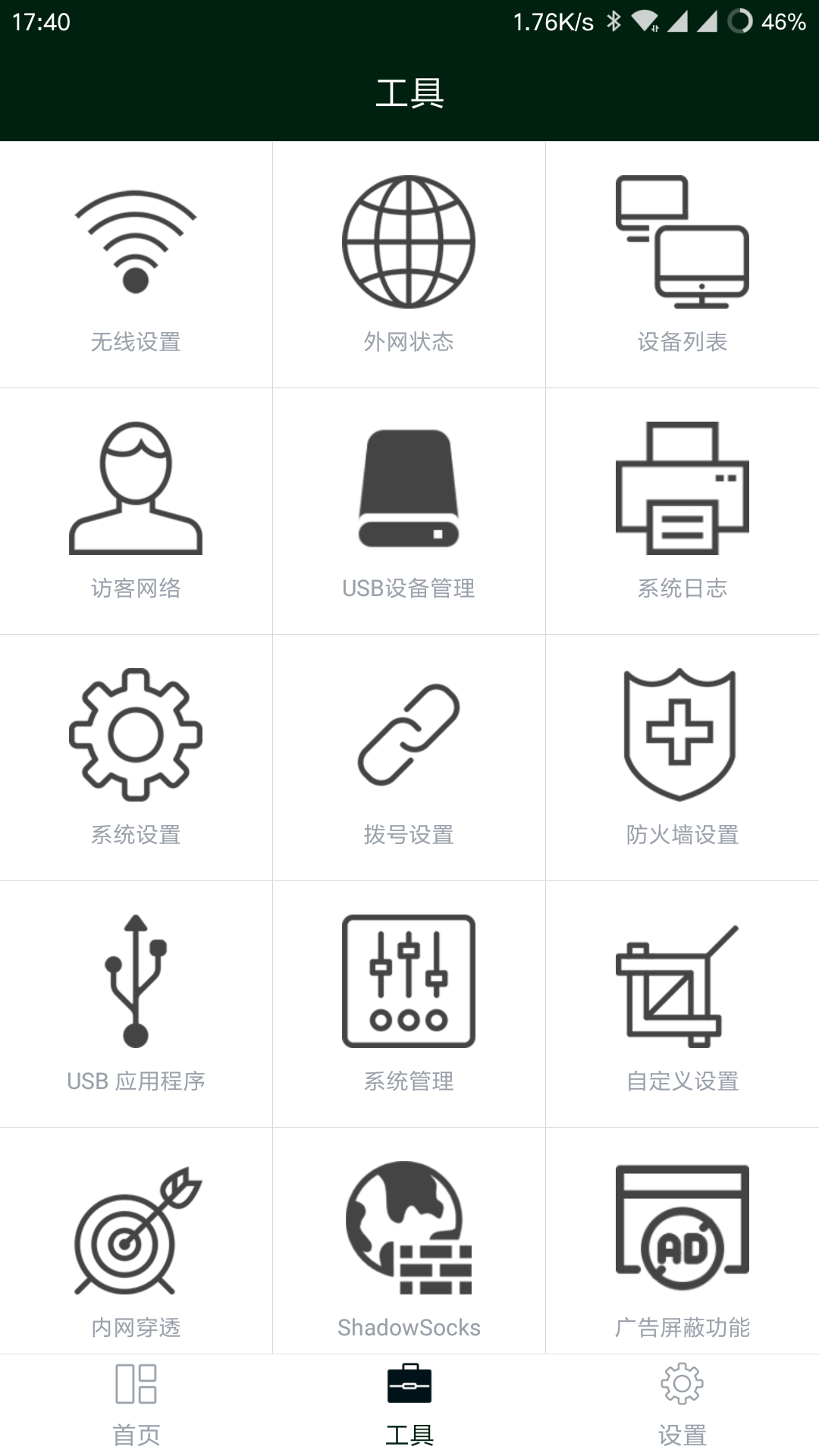The width and height of the screenshot is (819, 1456).
Task: Open 设备列表 device list
Action: 682,265
